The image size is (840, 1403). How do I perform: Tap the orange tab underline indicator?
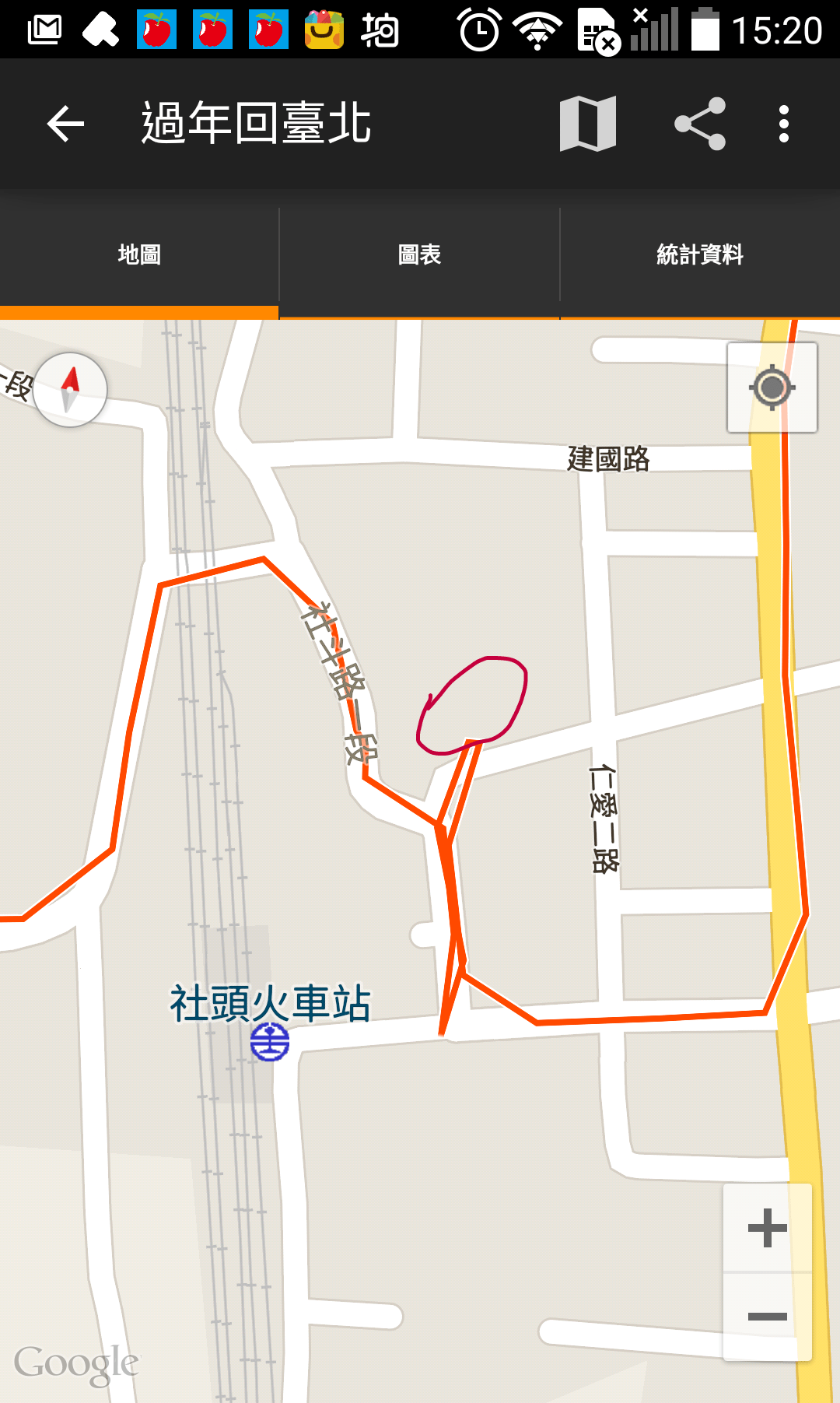(x=138, y=310)
